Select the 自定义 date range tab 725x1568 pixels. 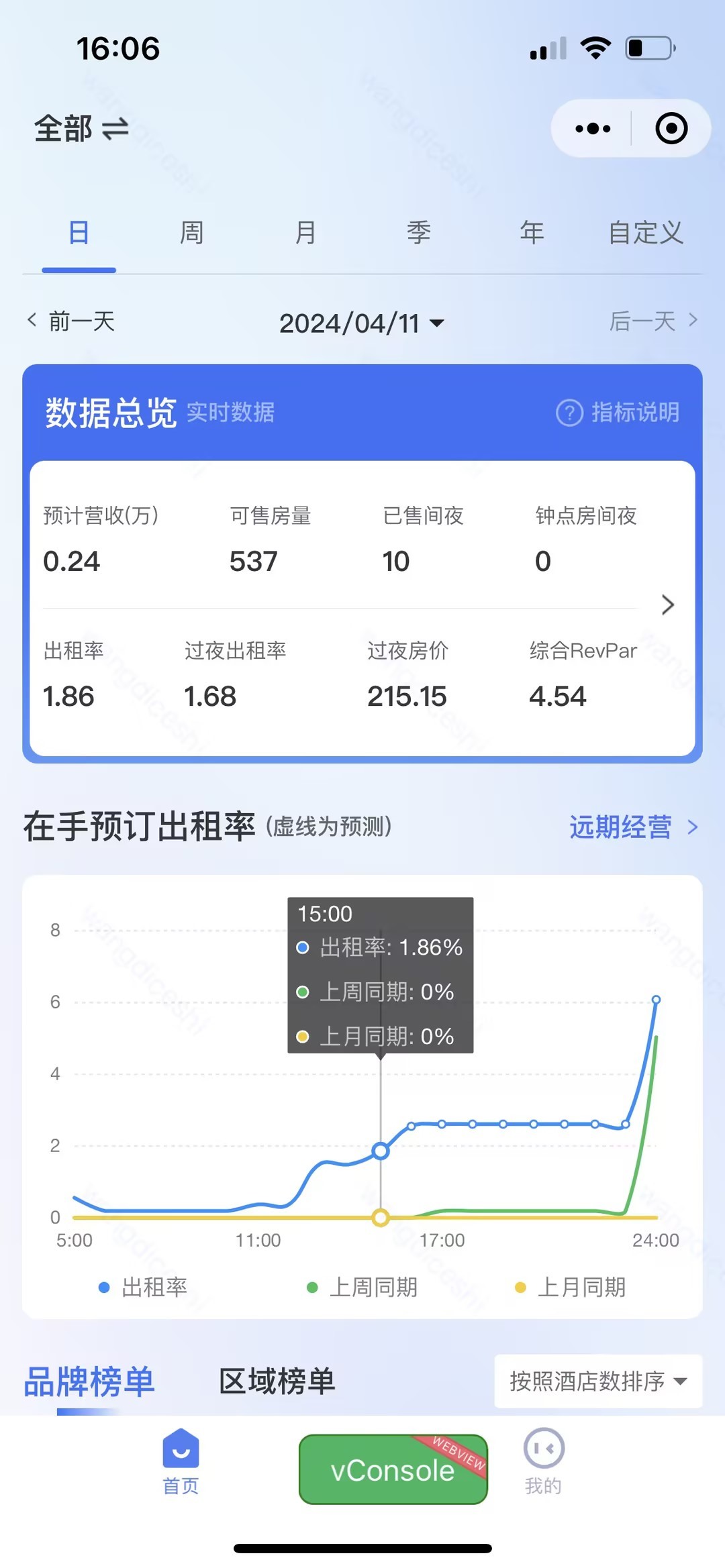point(645,233)
